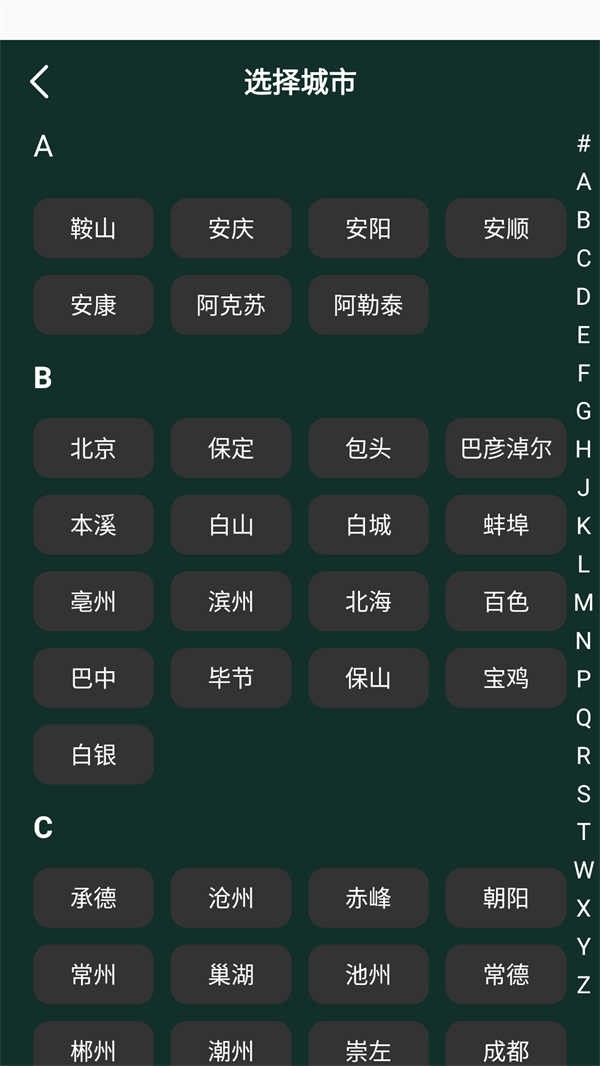600x1066 pixels.
Task: Select 巴彦淖尔 city chip
Action: pos(506,448)
